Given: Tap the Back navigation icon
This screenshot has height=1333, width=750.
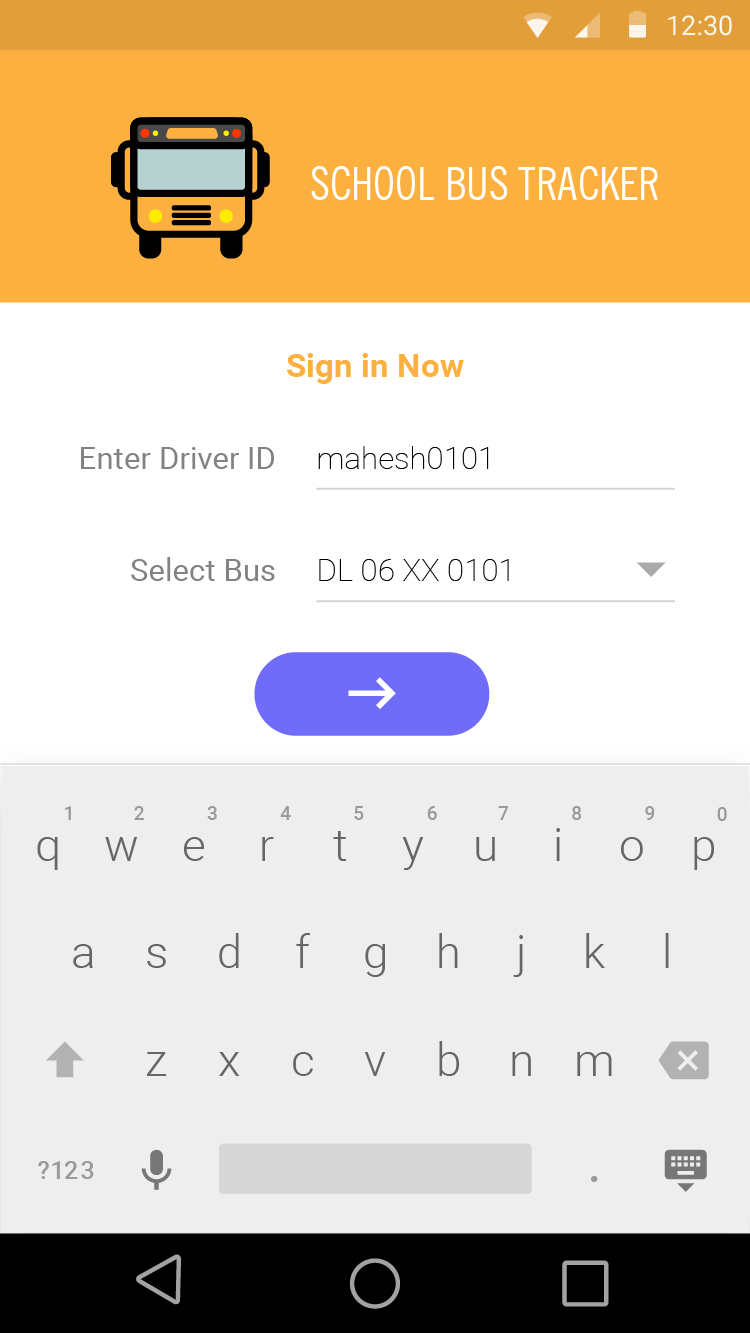Looking at the screenshot, I should (x=160, y=1283).
